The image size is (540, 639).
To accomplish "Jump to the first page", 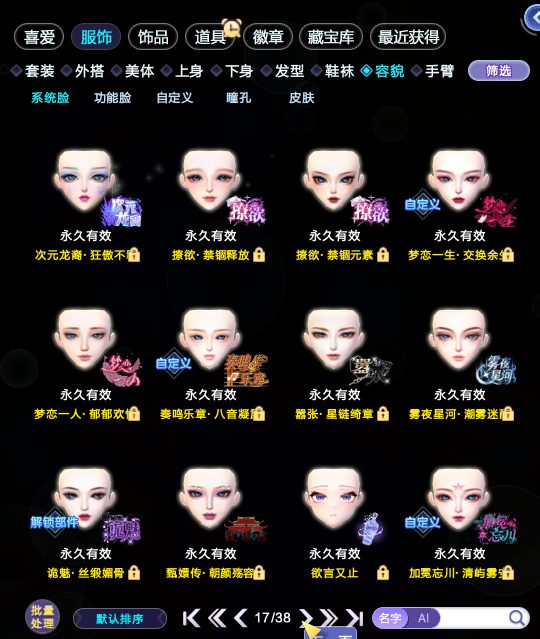I will [x=191, y=618].
